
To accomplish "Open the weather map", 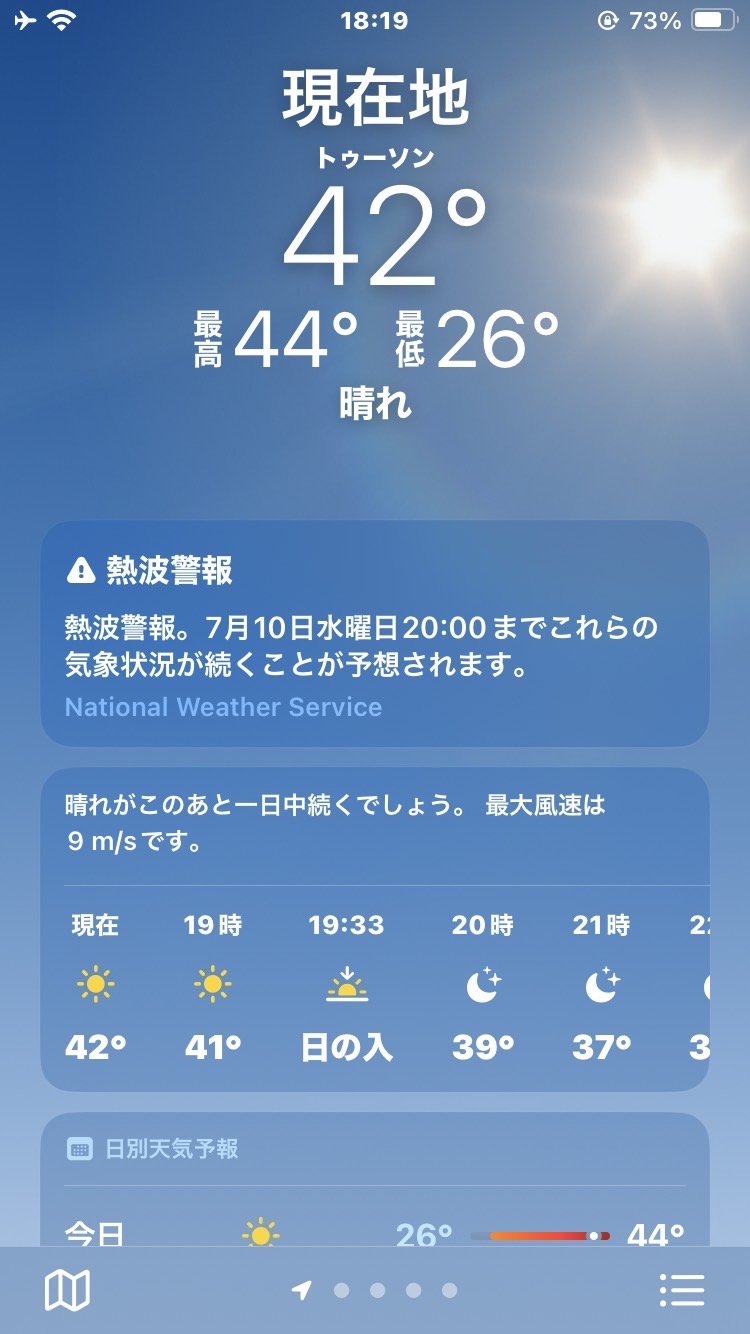I will click(67, 1290).
